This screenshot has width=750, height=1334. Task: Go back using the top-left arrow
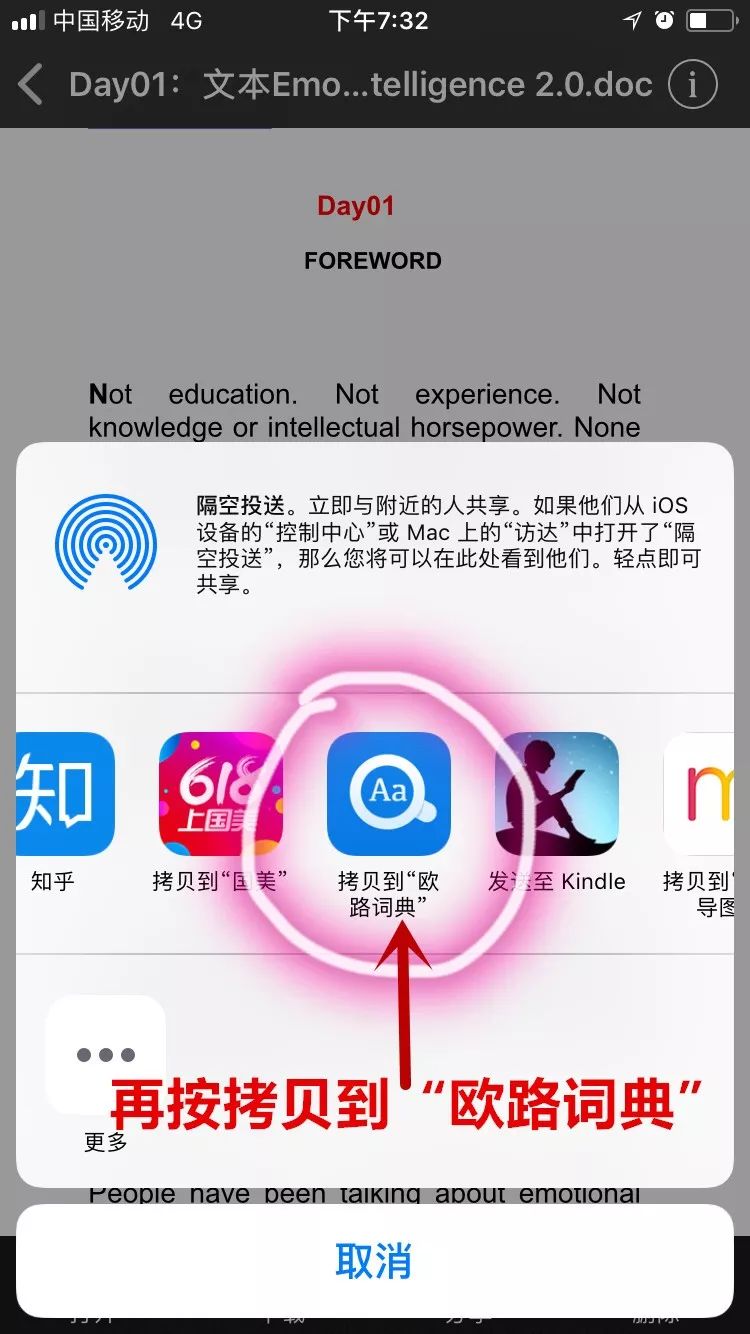click(32, 85)
